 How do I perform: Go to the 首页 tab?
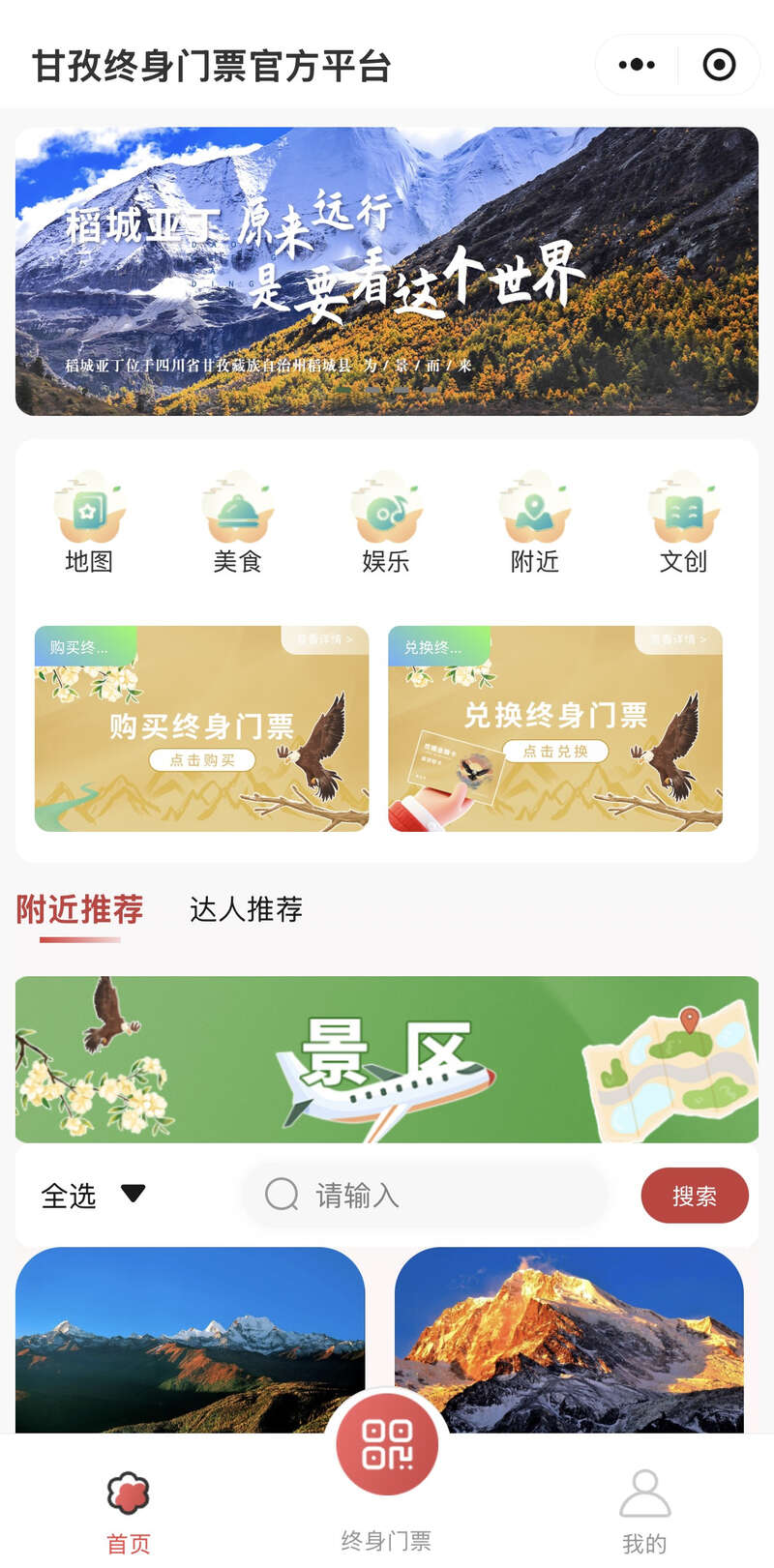129,1509
